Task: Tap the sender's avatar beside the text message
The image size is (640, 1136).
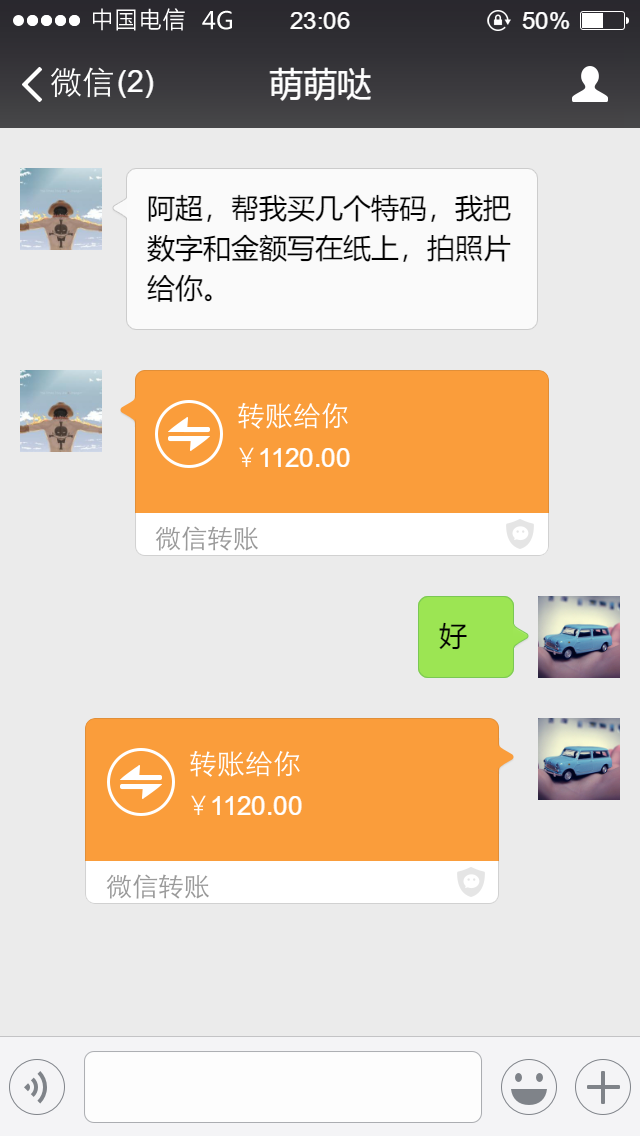Action: pyautogui.click(x=61, y=209)
